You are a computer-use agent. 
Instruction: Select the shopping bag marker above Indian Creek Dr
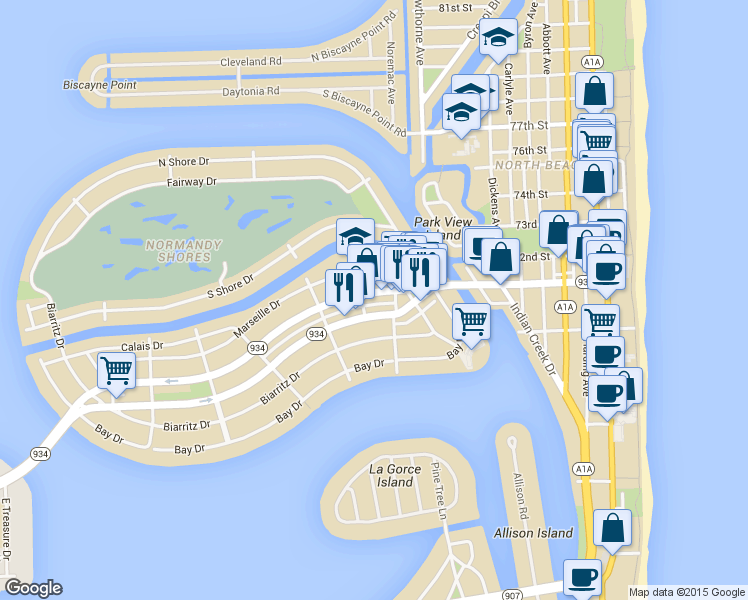coord(501,257)
